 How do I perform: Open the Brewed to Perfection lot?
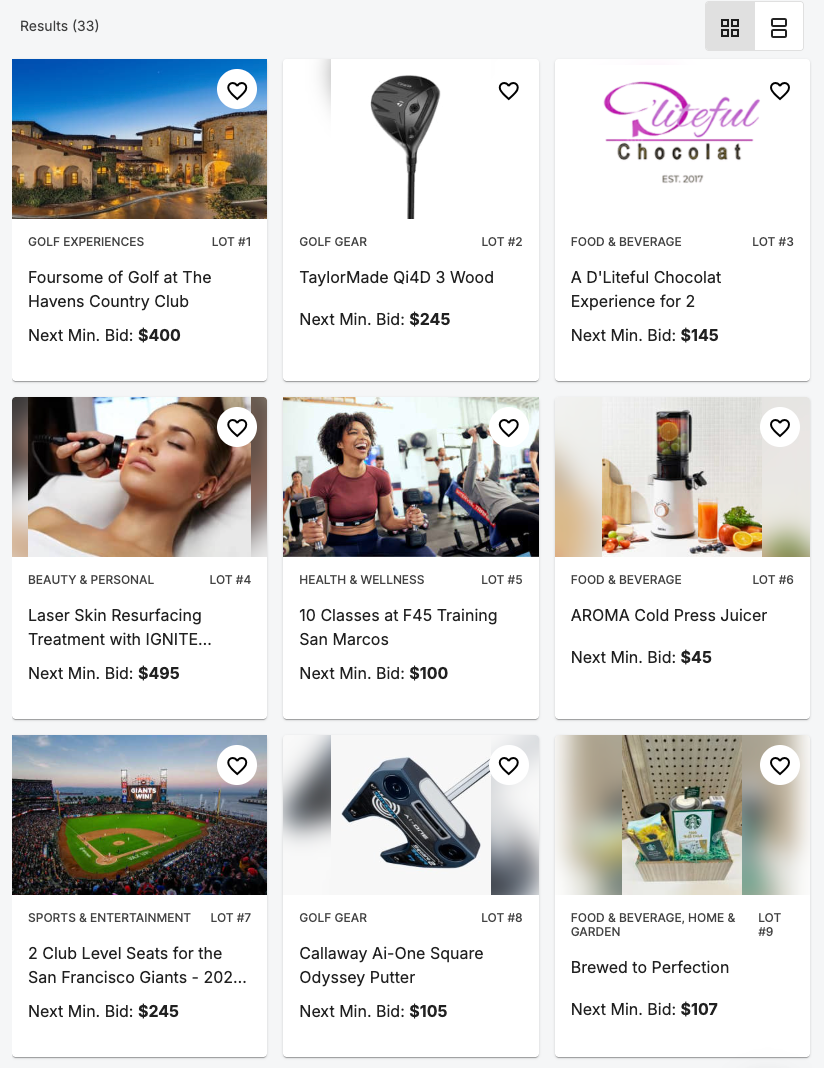[x=650, y=967]
